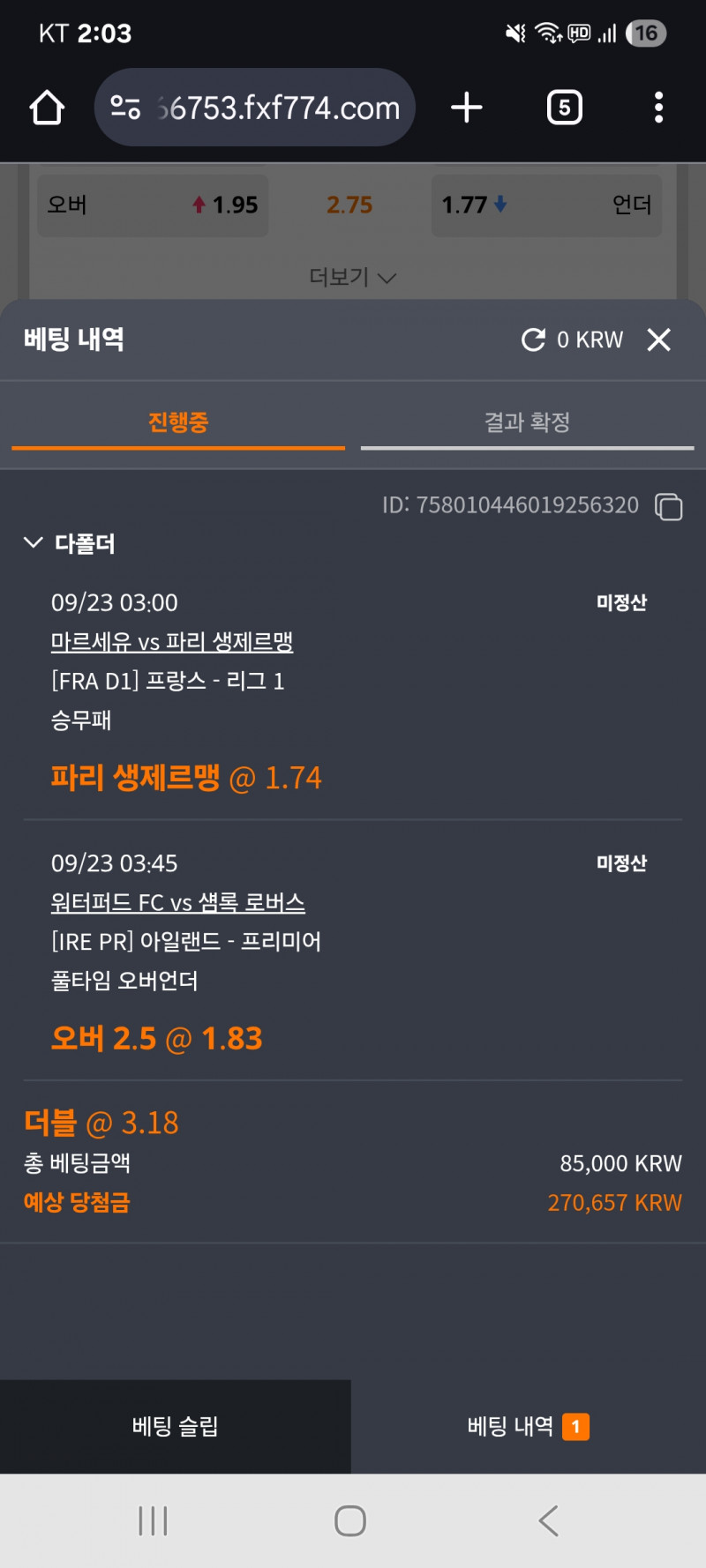
Task: Refresh the KRW balance
Action: pyautogui.click(x=534, y=340)
